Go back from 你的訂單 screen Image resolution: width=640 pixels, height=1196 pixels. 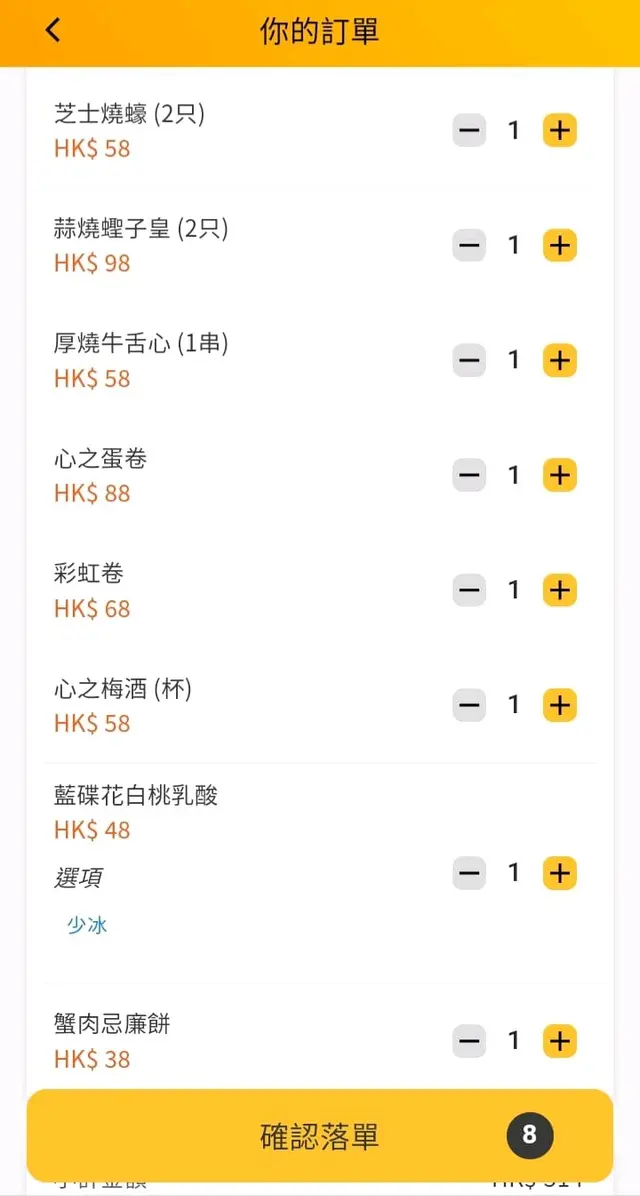coord(53,31)
